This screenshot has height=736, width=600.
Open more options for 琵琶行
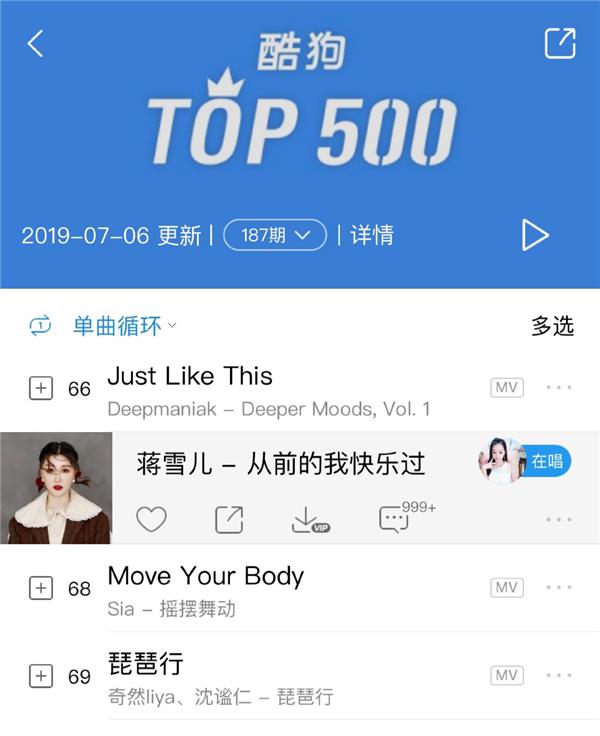coord(559,676)
